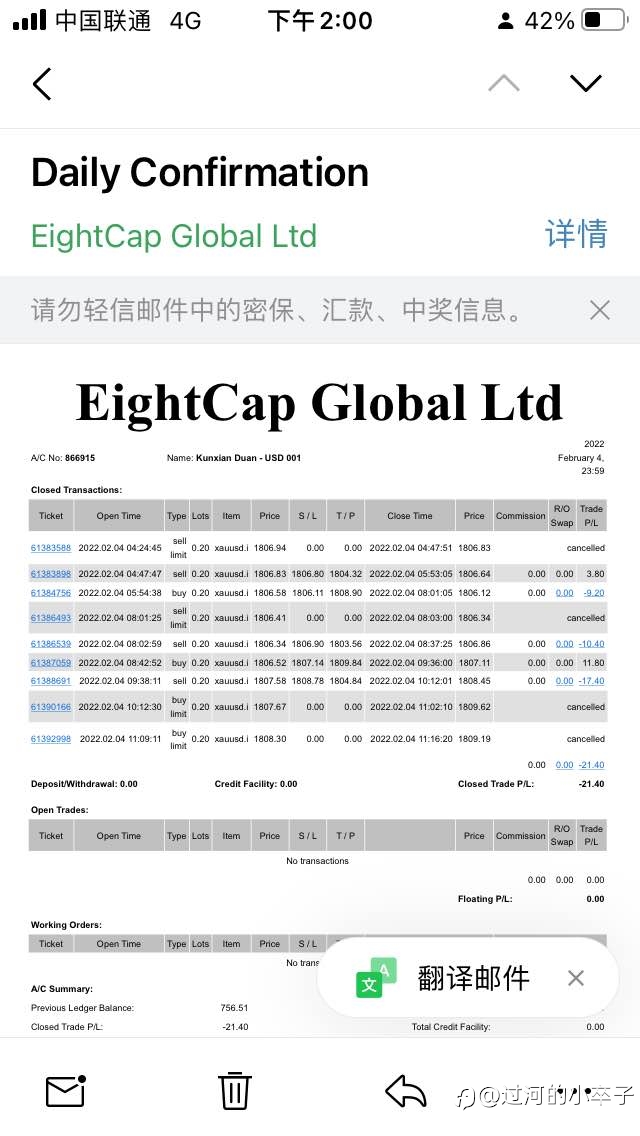640x1136 pixels.
Task: Mark email as unread with envelope icon
Action: 66,1090
